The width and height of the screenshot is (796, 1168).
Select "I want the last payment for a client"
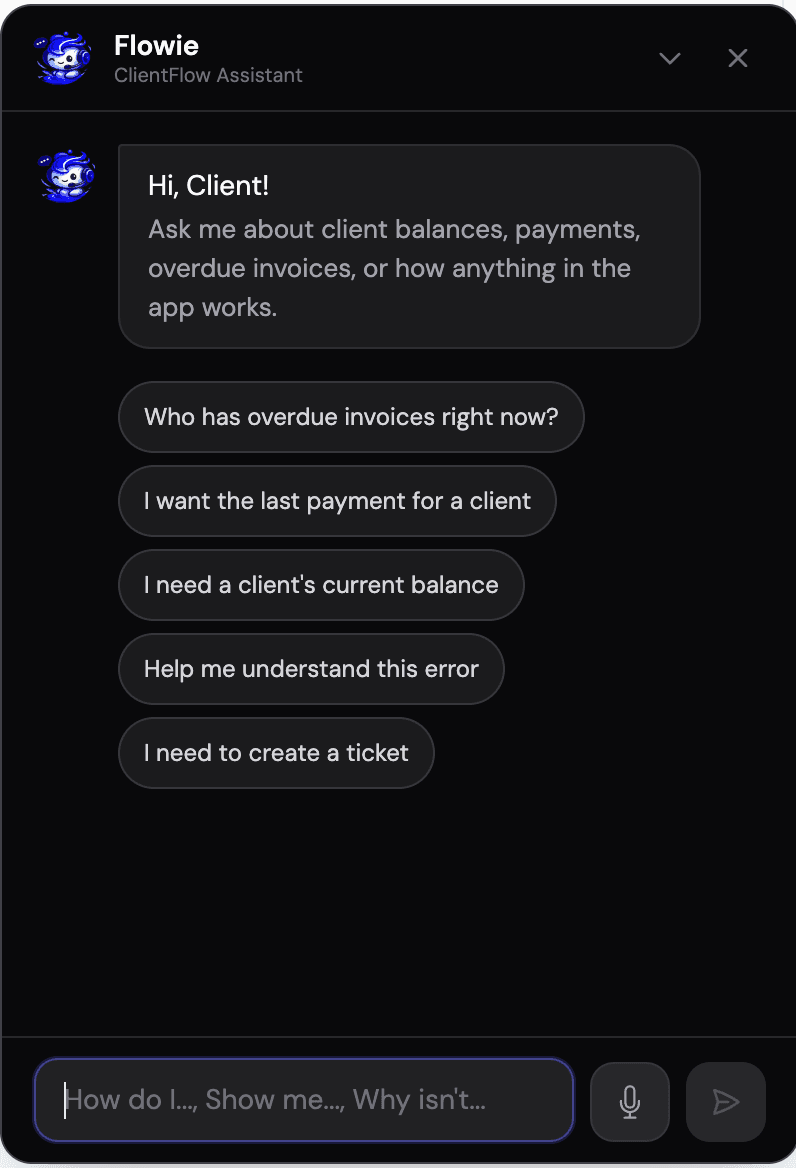click(337, 501)
